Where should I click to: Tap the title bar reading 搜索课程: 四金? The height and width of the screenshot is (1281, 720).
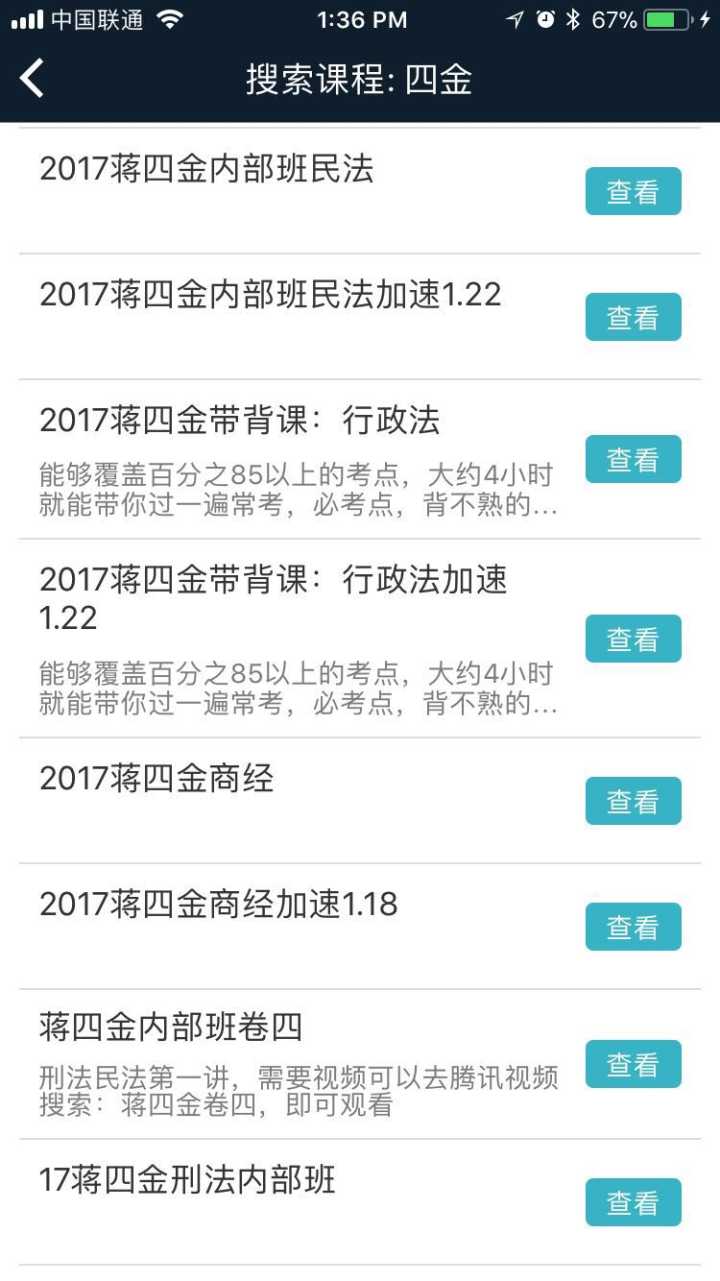[x=360, y=76]
